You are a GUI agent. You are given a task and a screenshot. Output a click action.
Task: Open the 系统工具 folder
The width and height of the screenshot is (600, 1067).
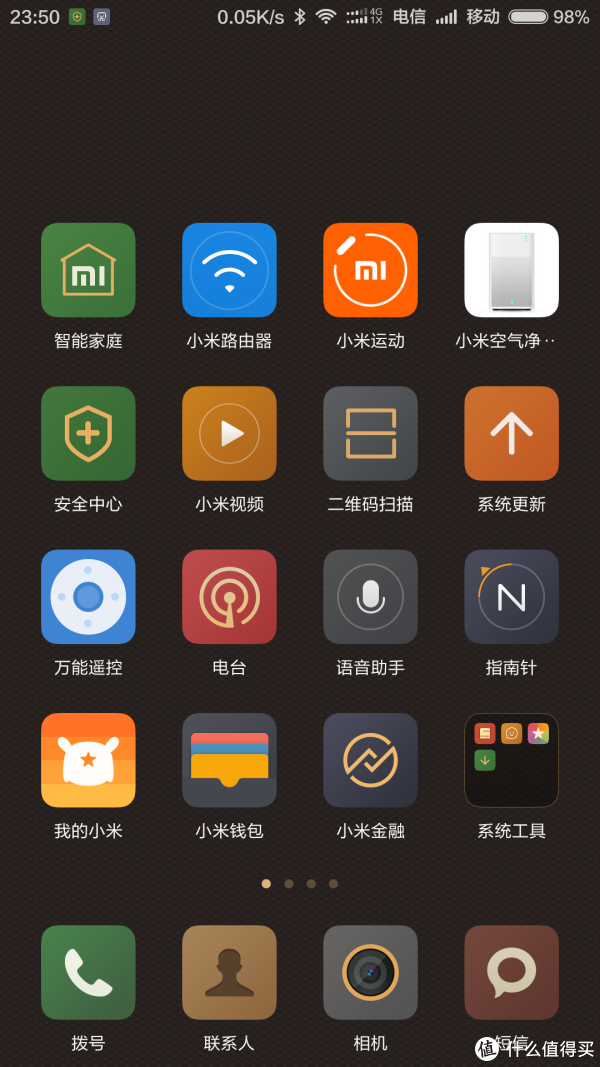(511, 760)
